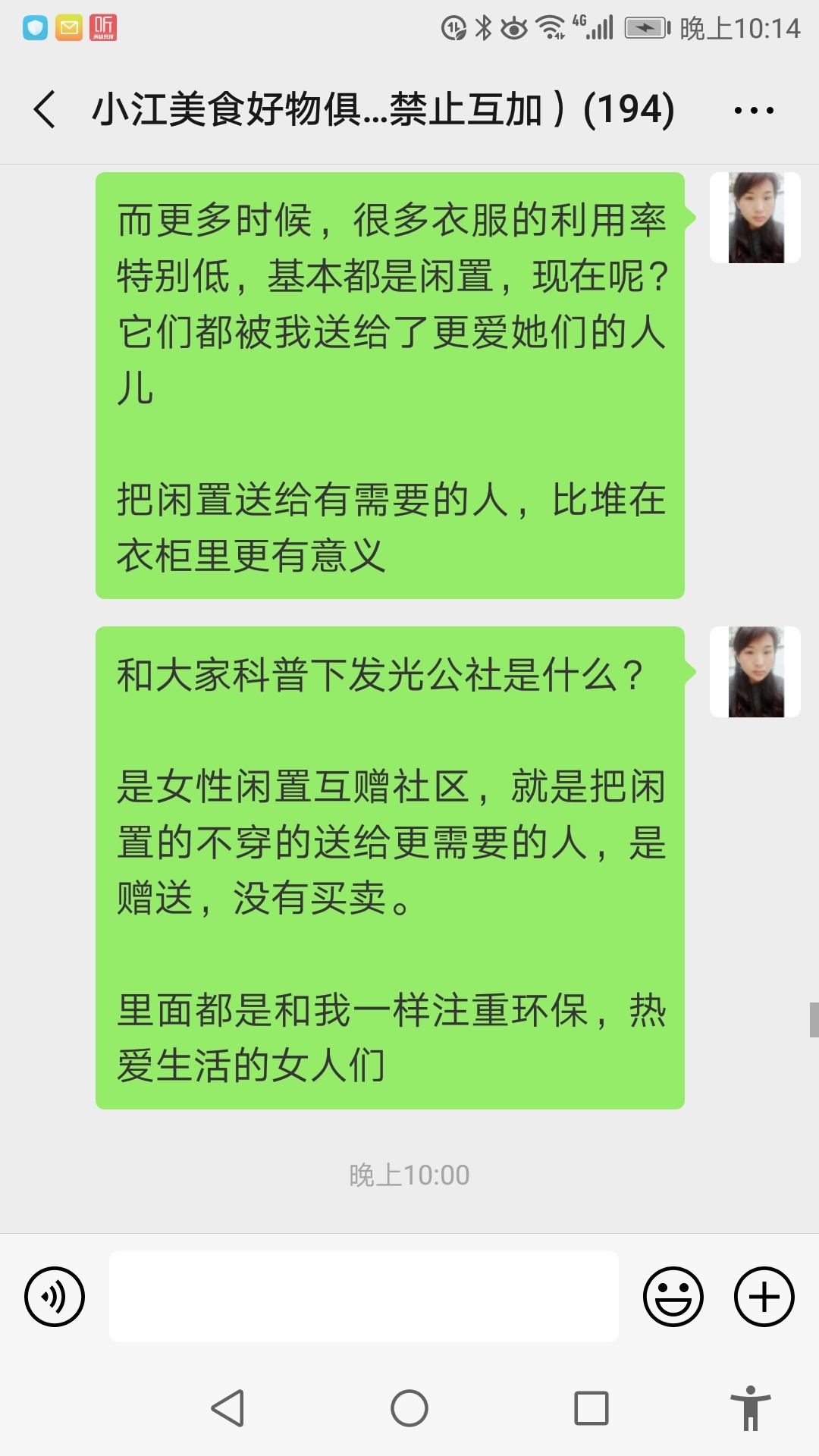Switch to voice message input
This screenshot has height=1456, width=819.
(55, 1297)
